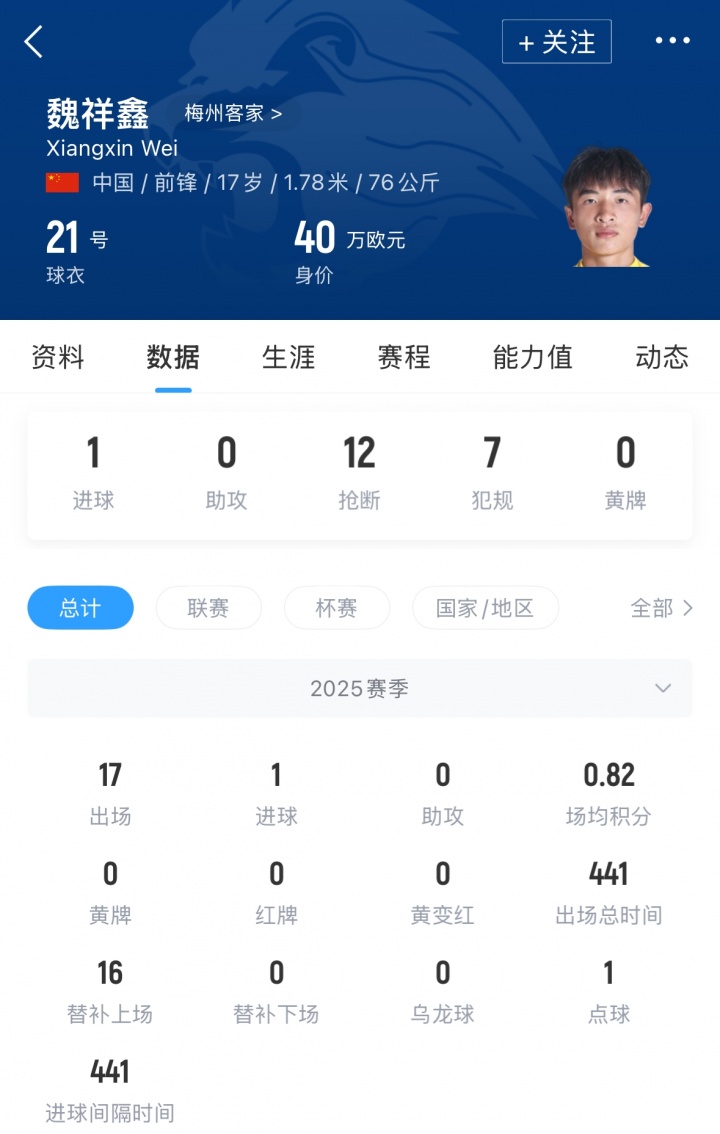Screen dimensions: 720x1134
Task: Open 全部 to view all categories
Action: [x=661, y=608]
